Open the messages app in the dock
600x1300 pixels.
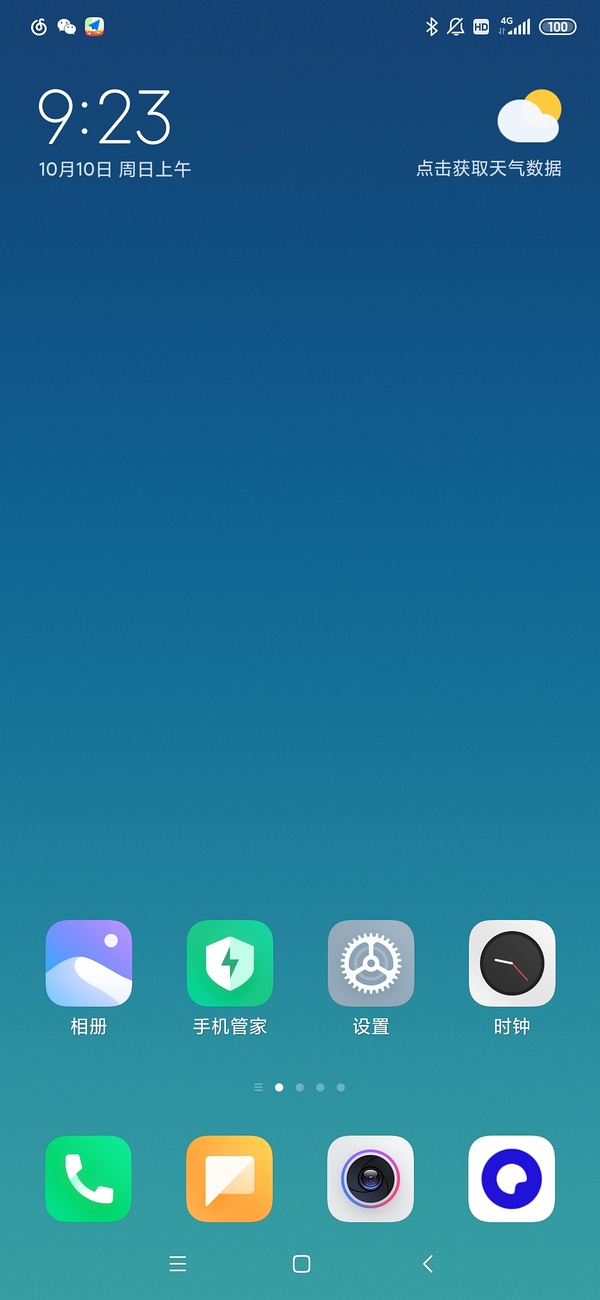coord(230,1178)
